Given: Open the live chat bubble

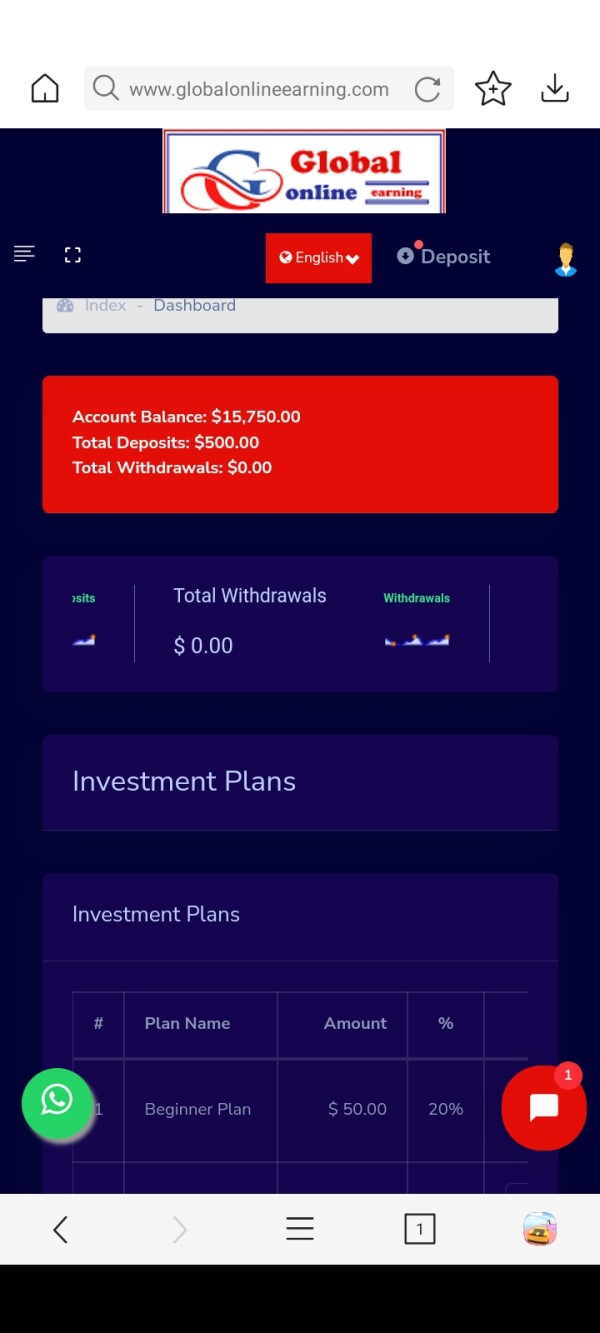Looking at the screenshot, I should pyautogui.click(x=543, y=1108).
